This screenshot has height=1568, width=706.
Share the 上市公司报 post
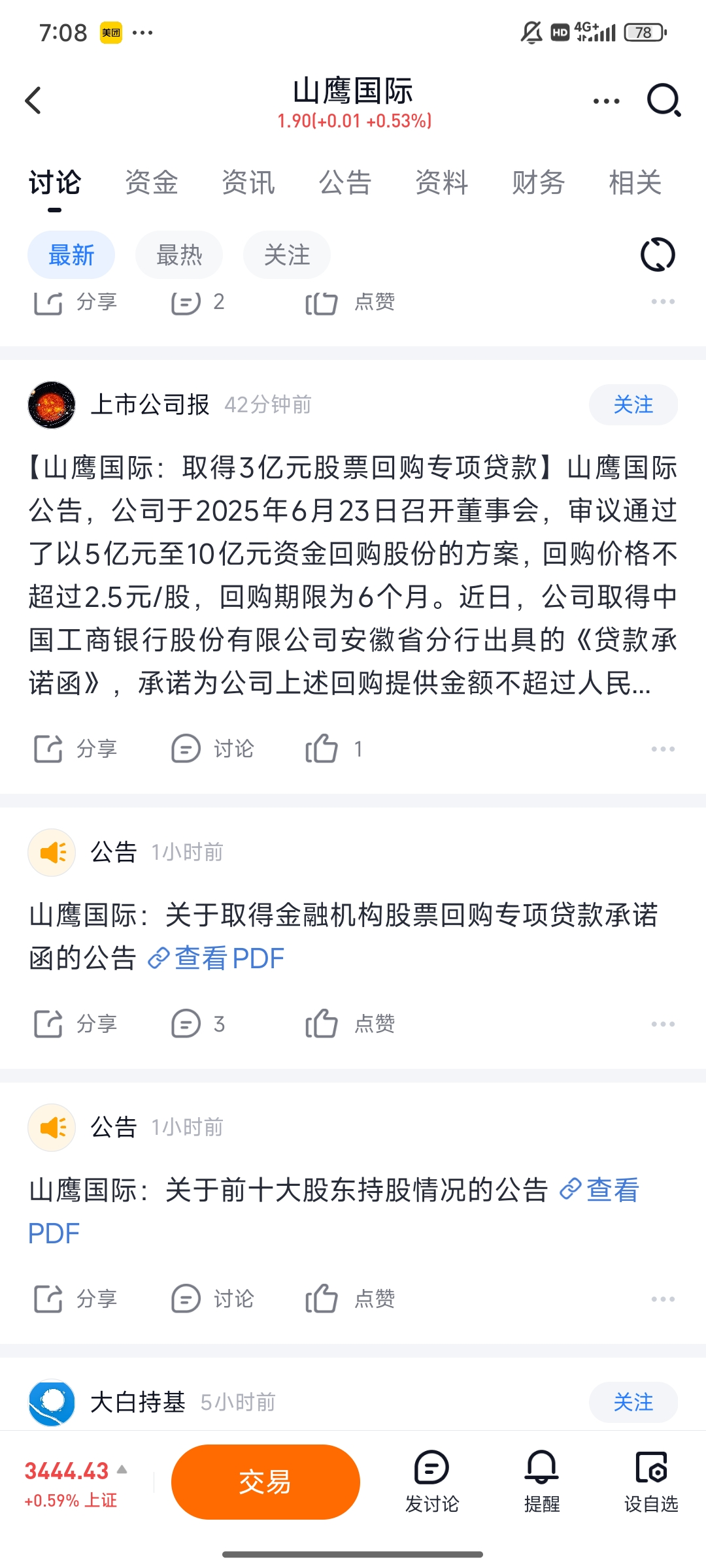pos(75,749)
